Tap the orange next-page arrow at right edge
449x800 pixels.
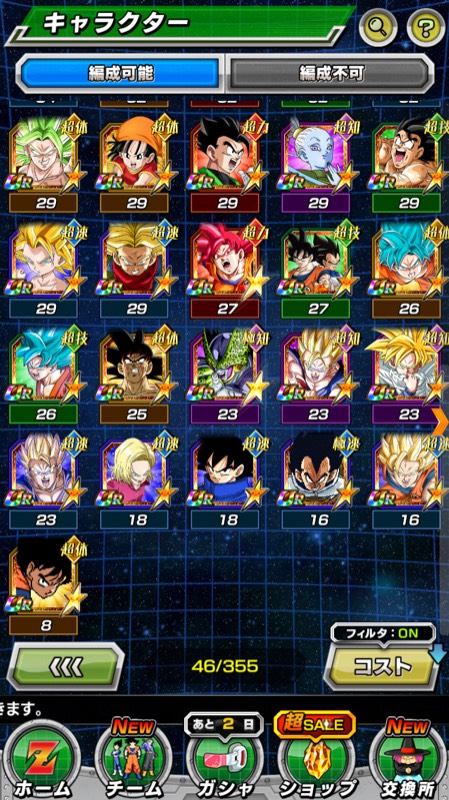[x=440, y=421]
